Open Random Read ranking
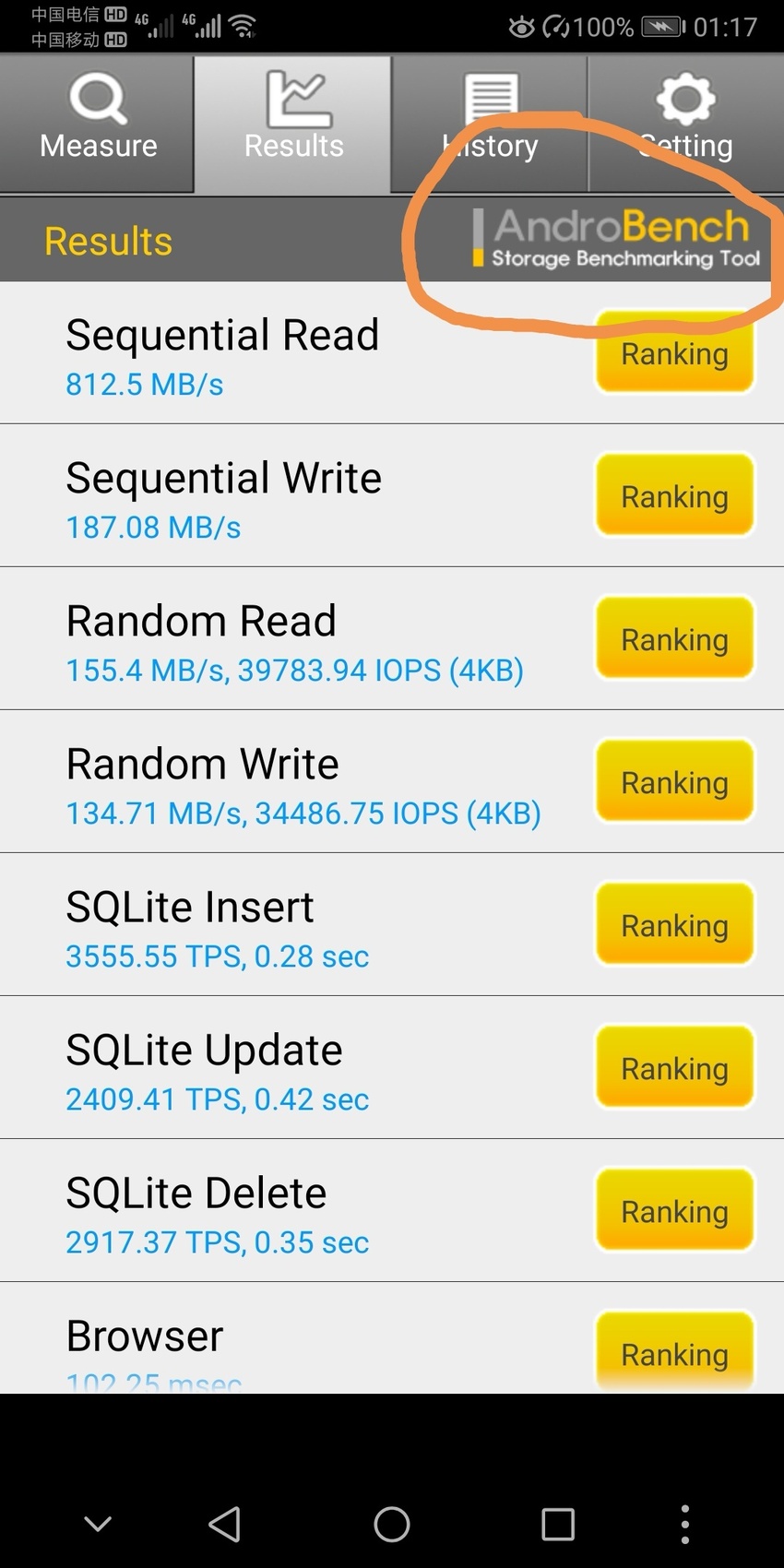This screenshot has height=1568, width=784. 674,638
